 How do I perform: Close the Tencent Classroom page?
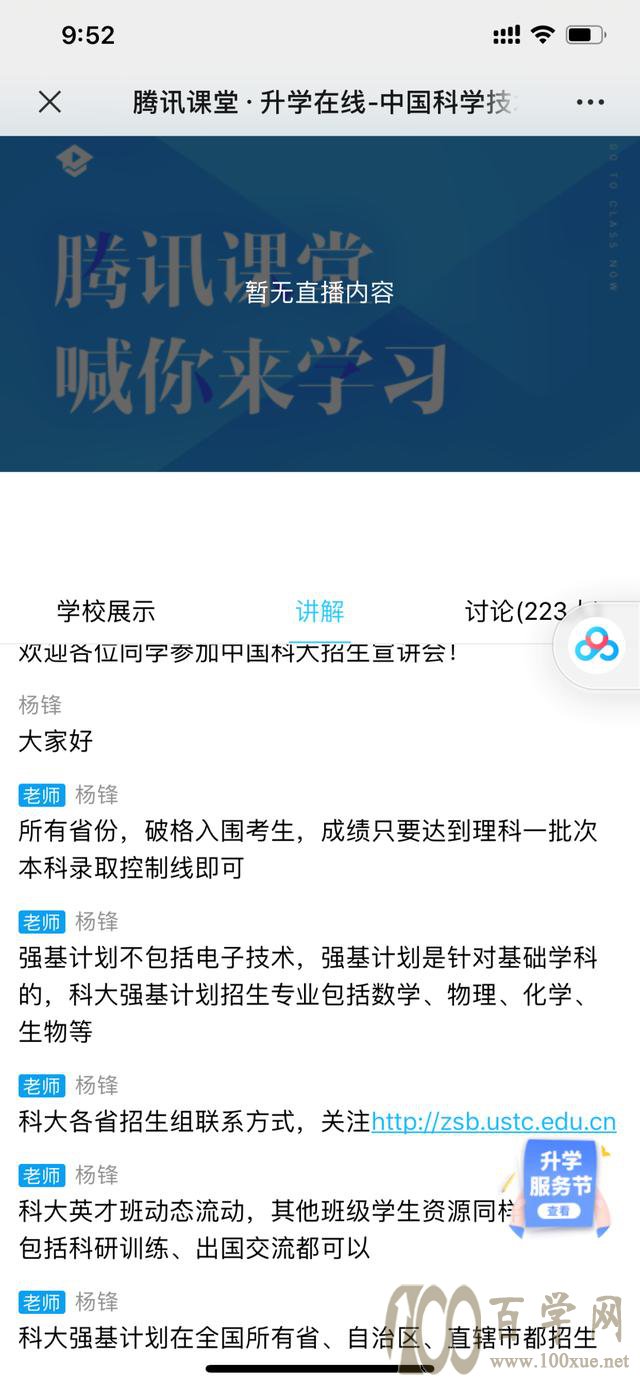click(x=50, y=102)
